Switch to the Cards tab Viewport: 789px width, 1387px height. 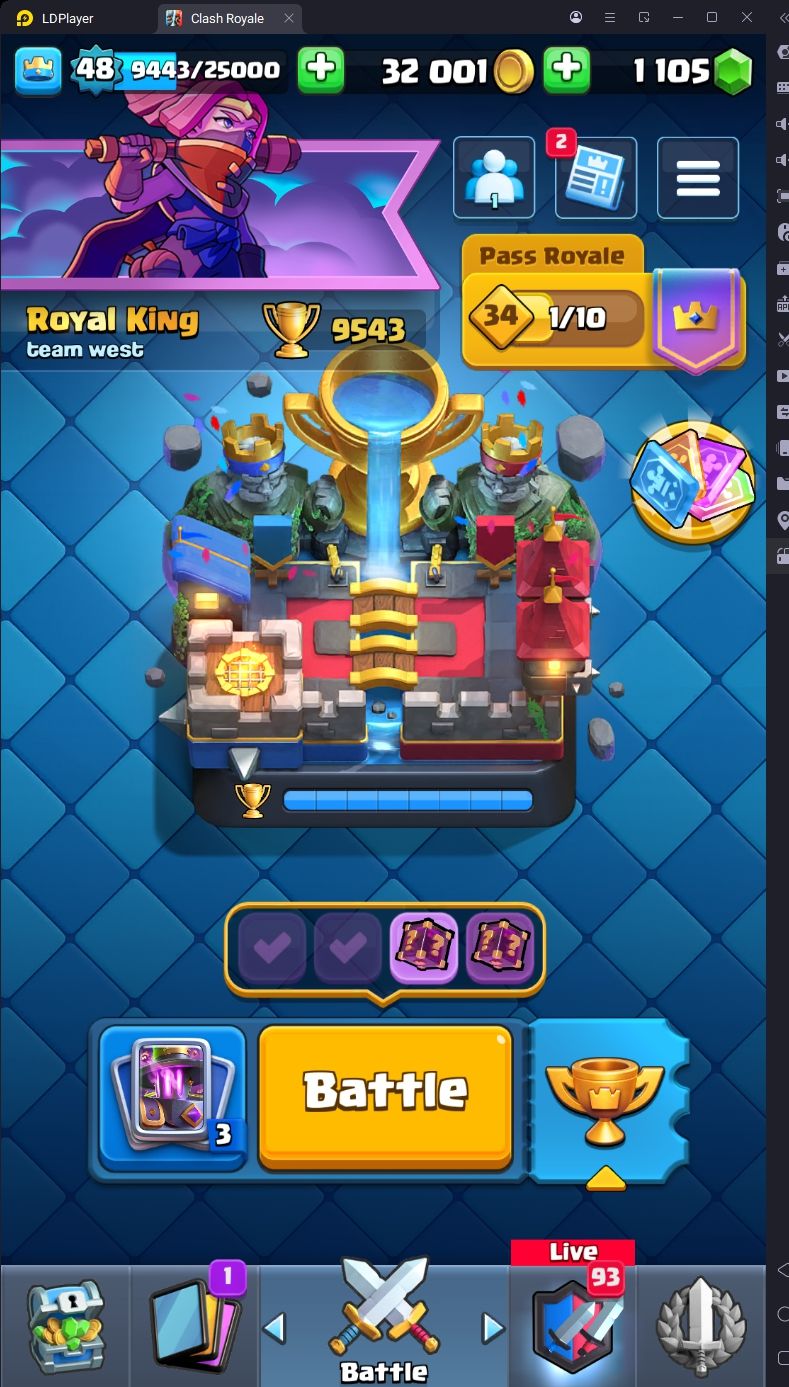[x=195, y=1325]
